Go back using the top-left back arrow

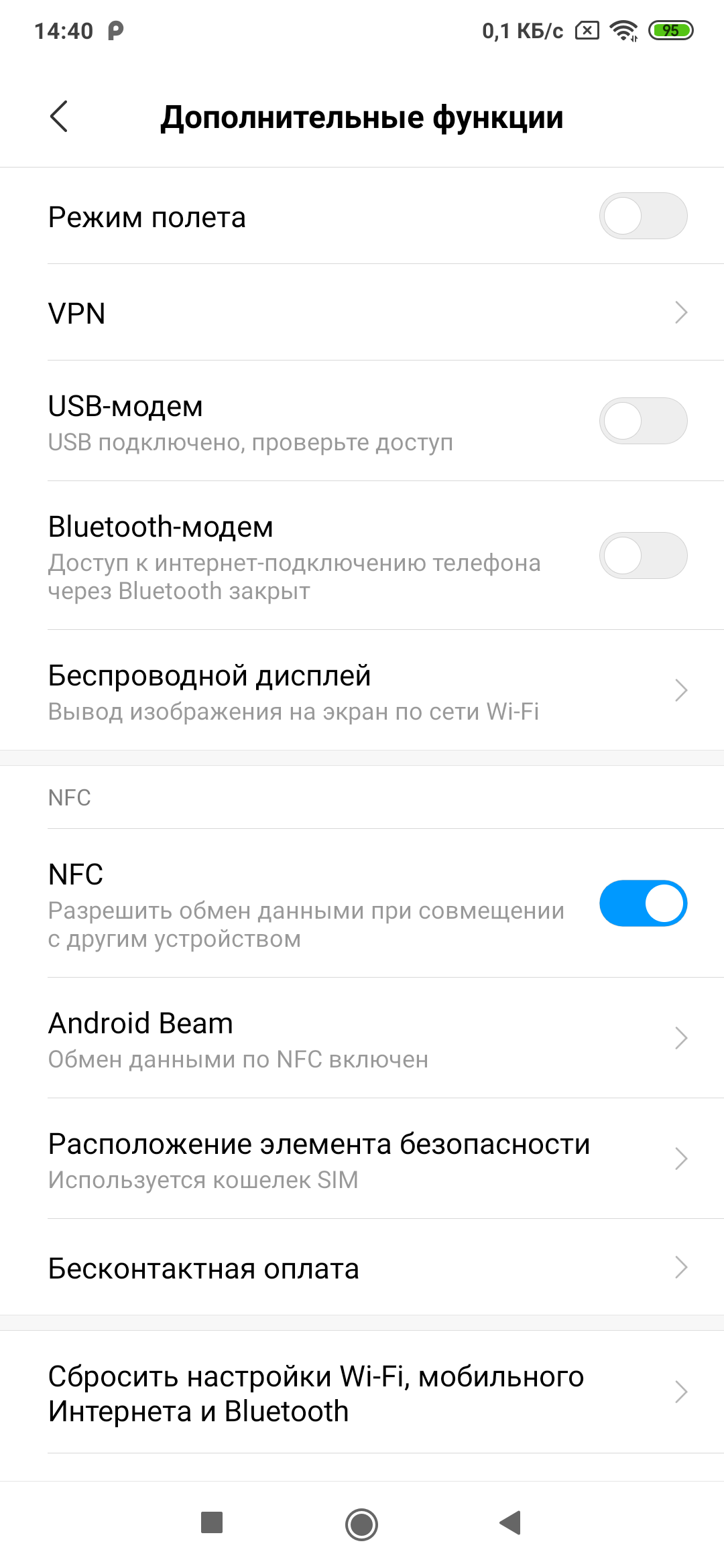coord(59,117)
